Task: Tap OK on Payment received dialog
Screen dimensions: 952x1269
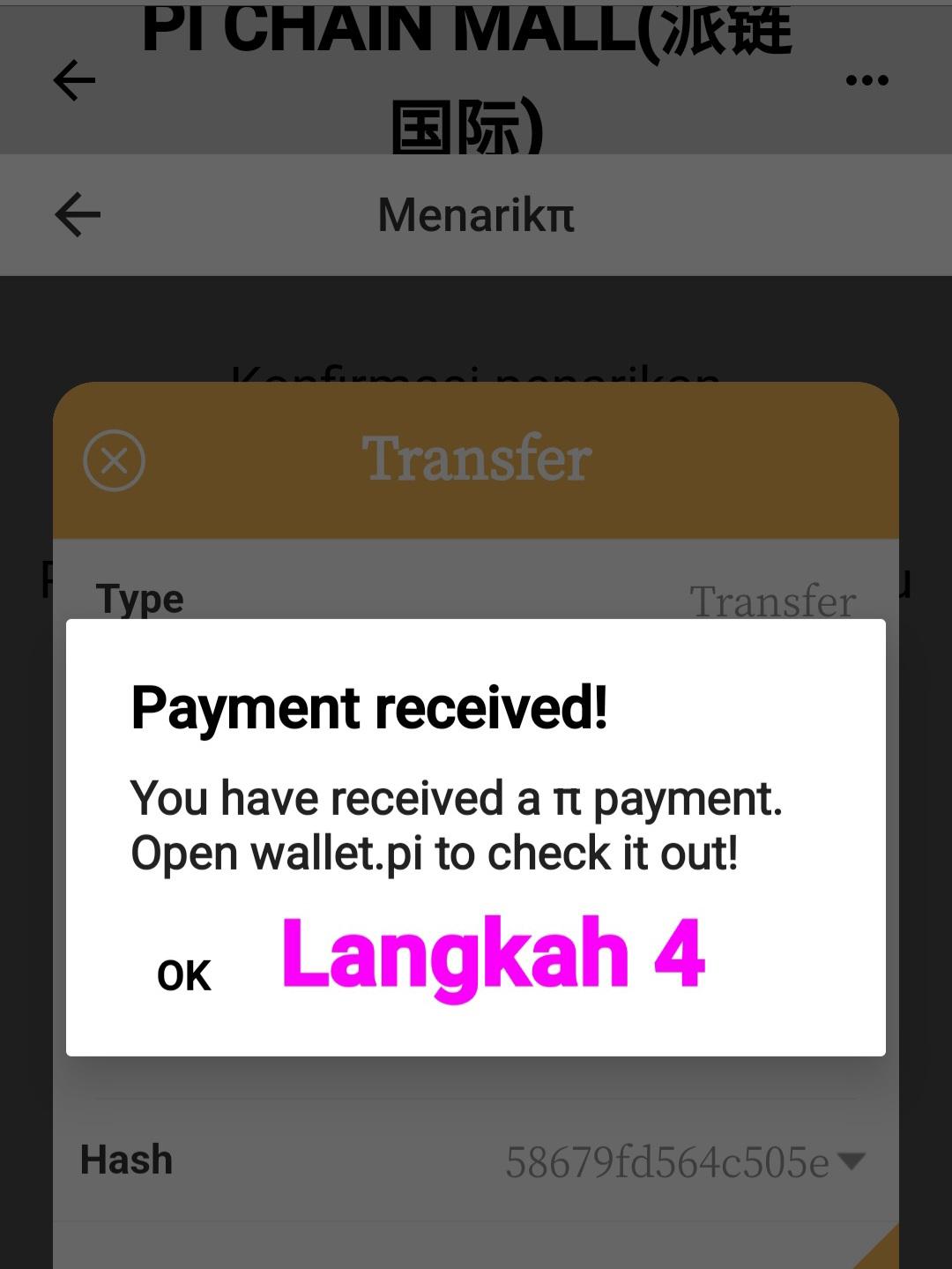Action: pos(184,975)
